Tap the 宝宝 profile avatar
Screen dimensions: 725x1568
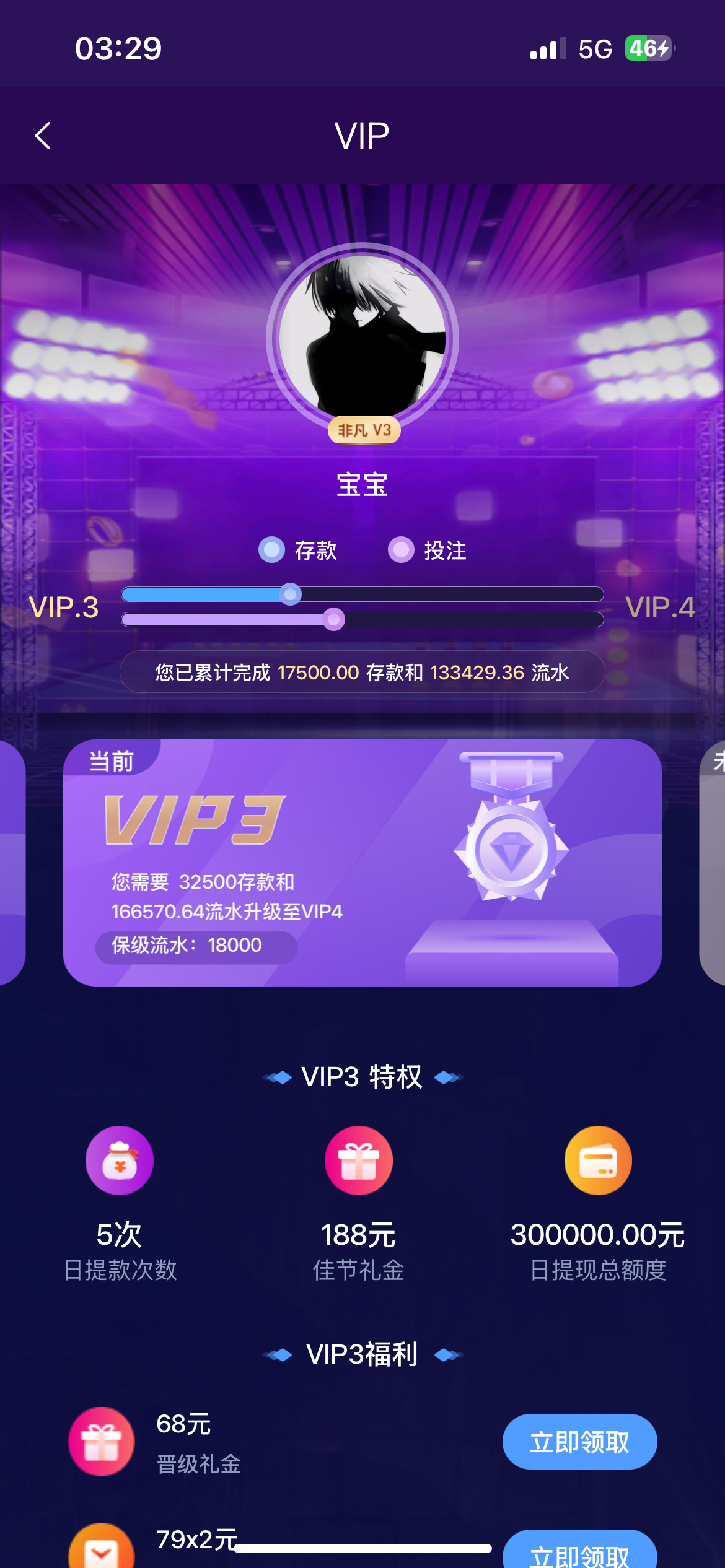(362, 338)
